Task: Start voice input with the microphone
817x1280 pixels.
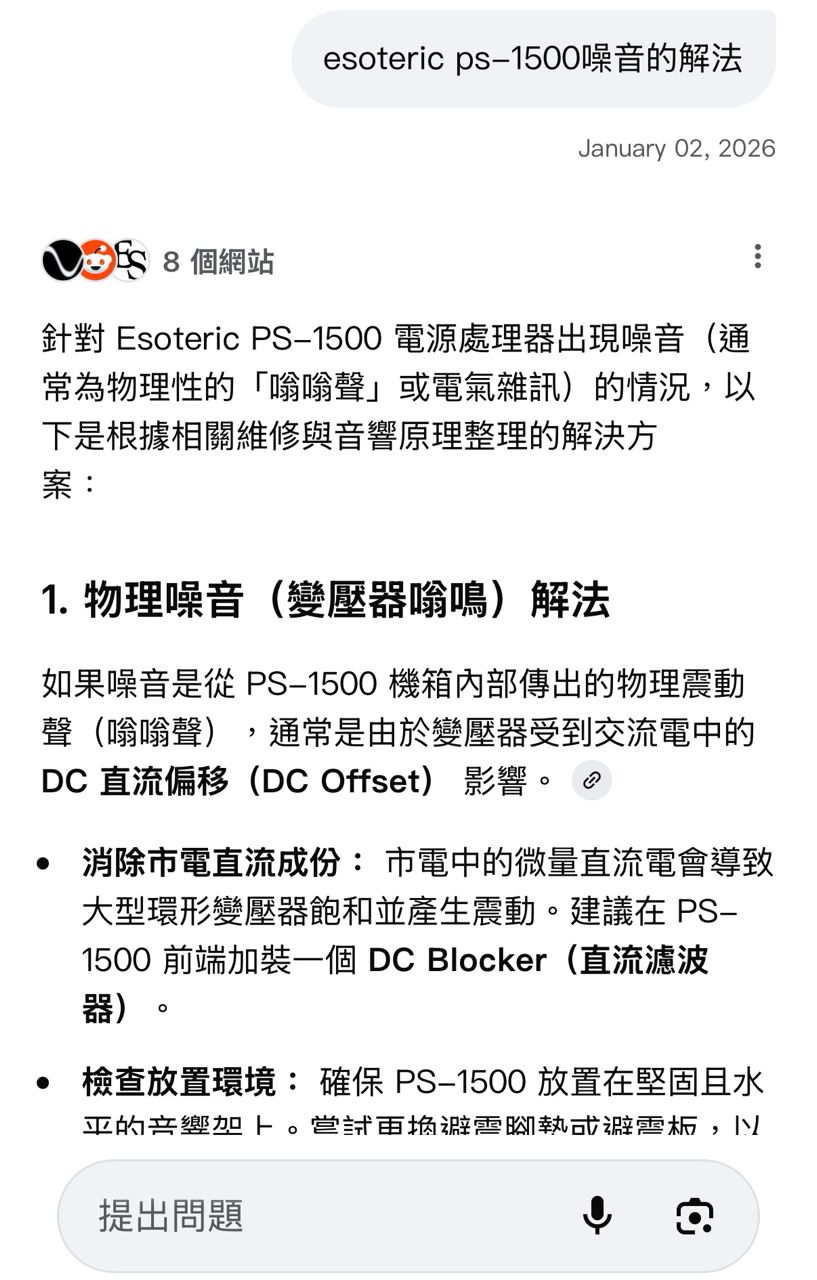Action: click(597, 1216)
